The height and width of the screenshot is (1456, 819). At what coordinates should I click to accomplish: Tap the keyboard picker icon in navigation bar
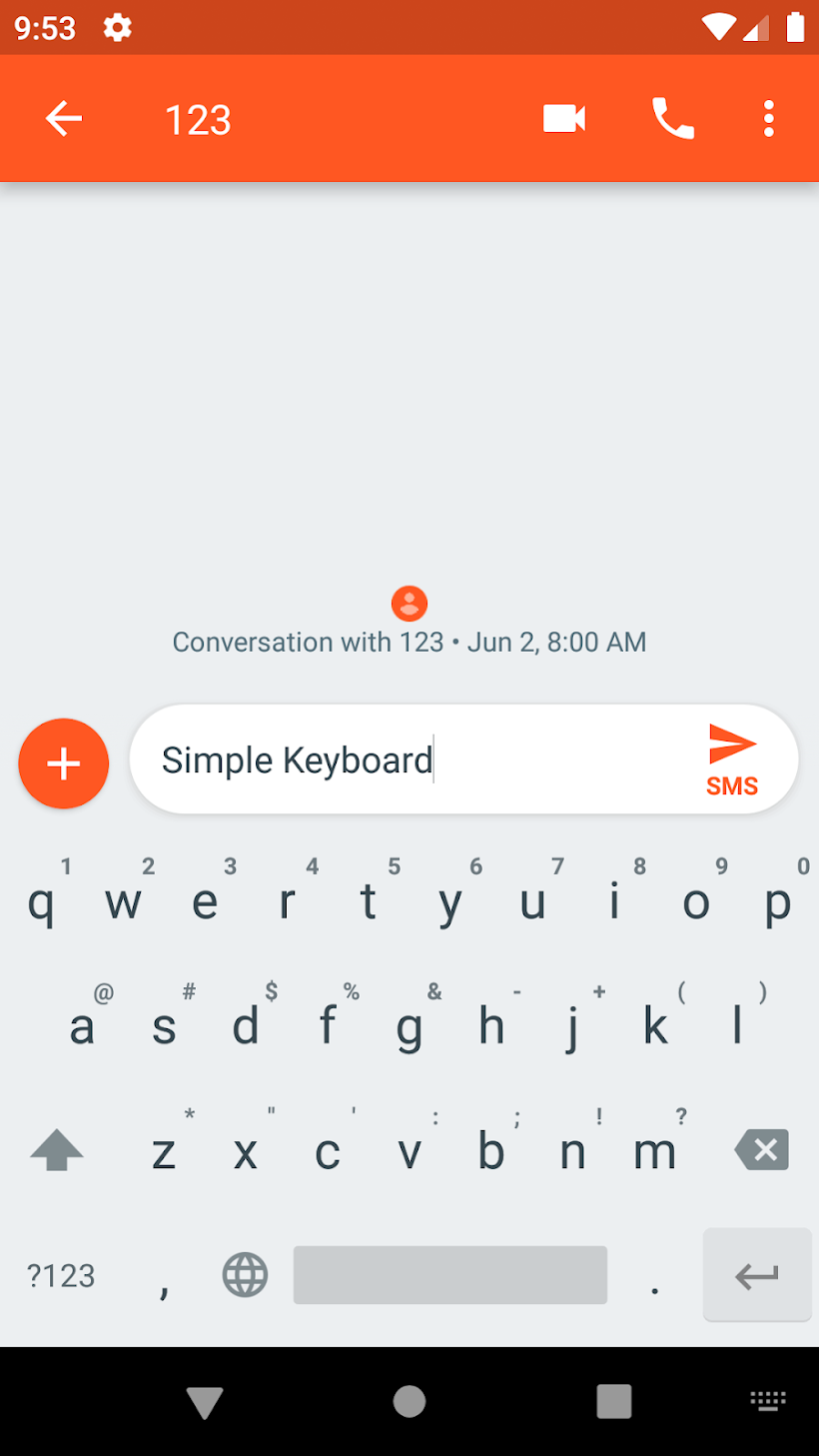click(769, 1401)
